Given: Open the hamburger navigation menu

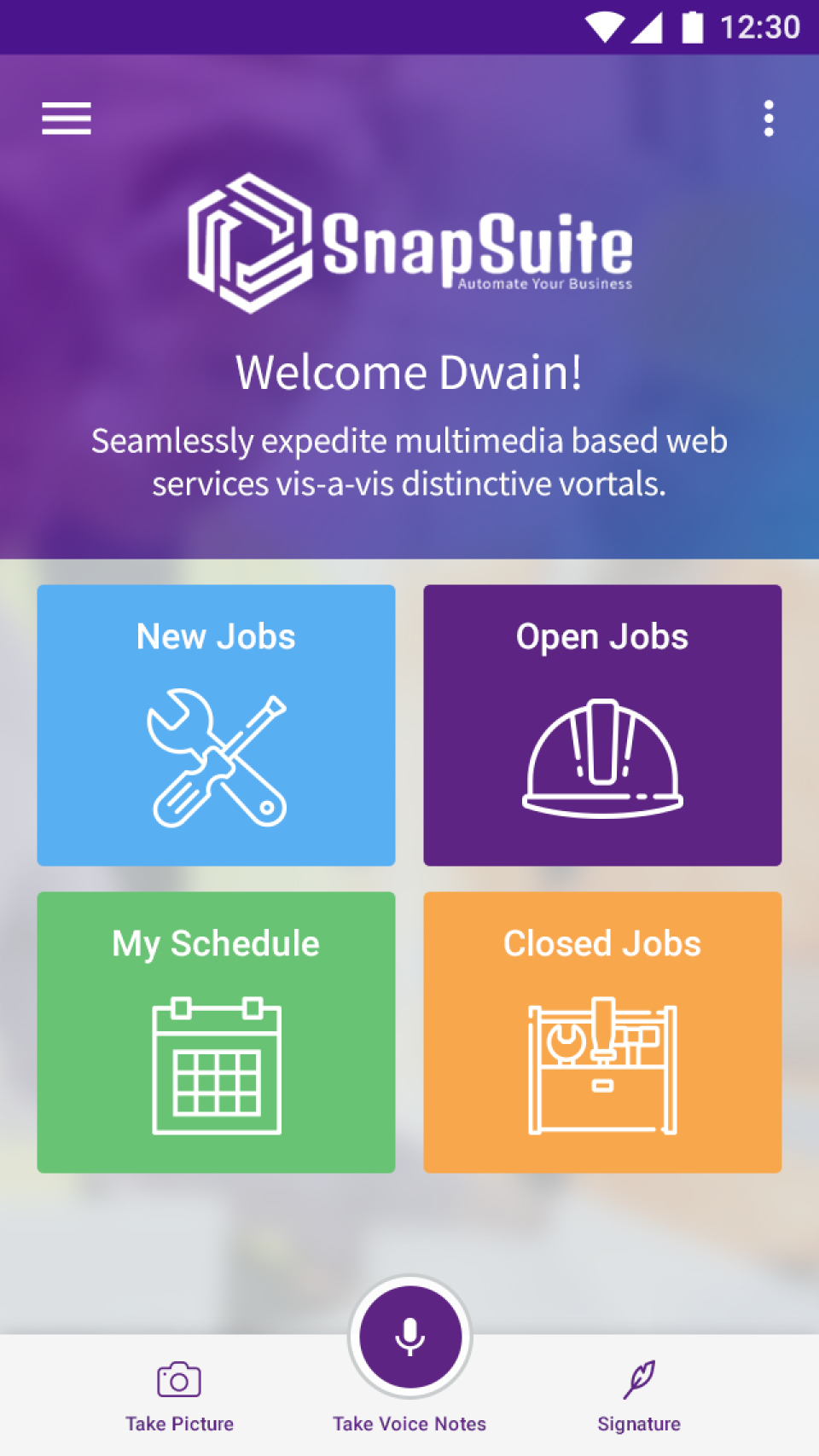Looking at the screenshot, I should coord(66,119).
